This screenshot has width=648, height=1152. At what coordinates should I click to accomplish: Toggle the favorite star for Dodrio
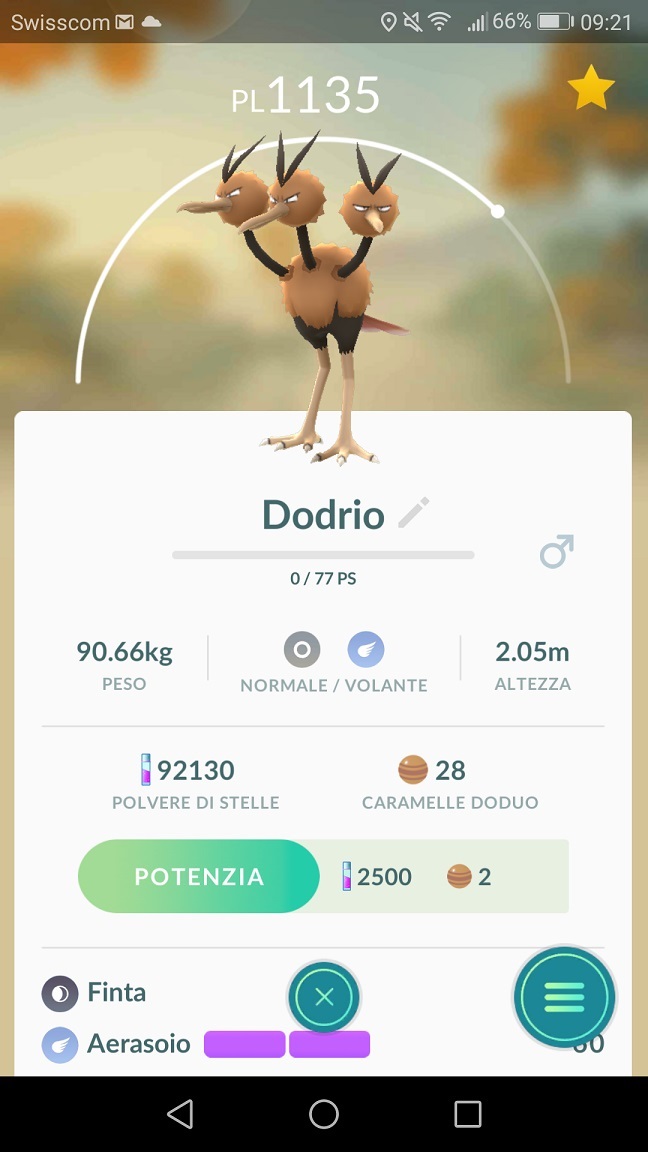coord(591,89)
